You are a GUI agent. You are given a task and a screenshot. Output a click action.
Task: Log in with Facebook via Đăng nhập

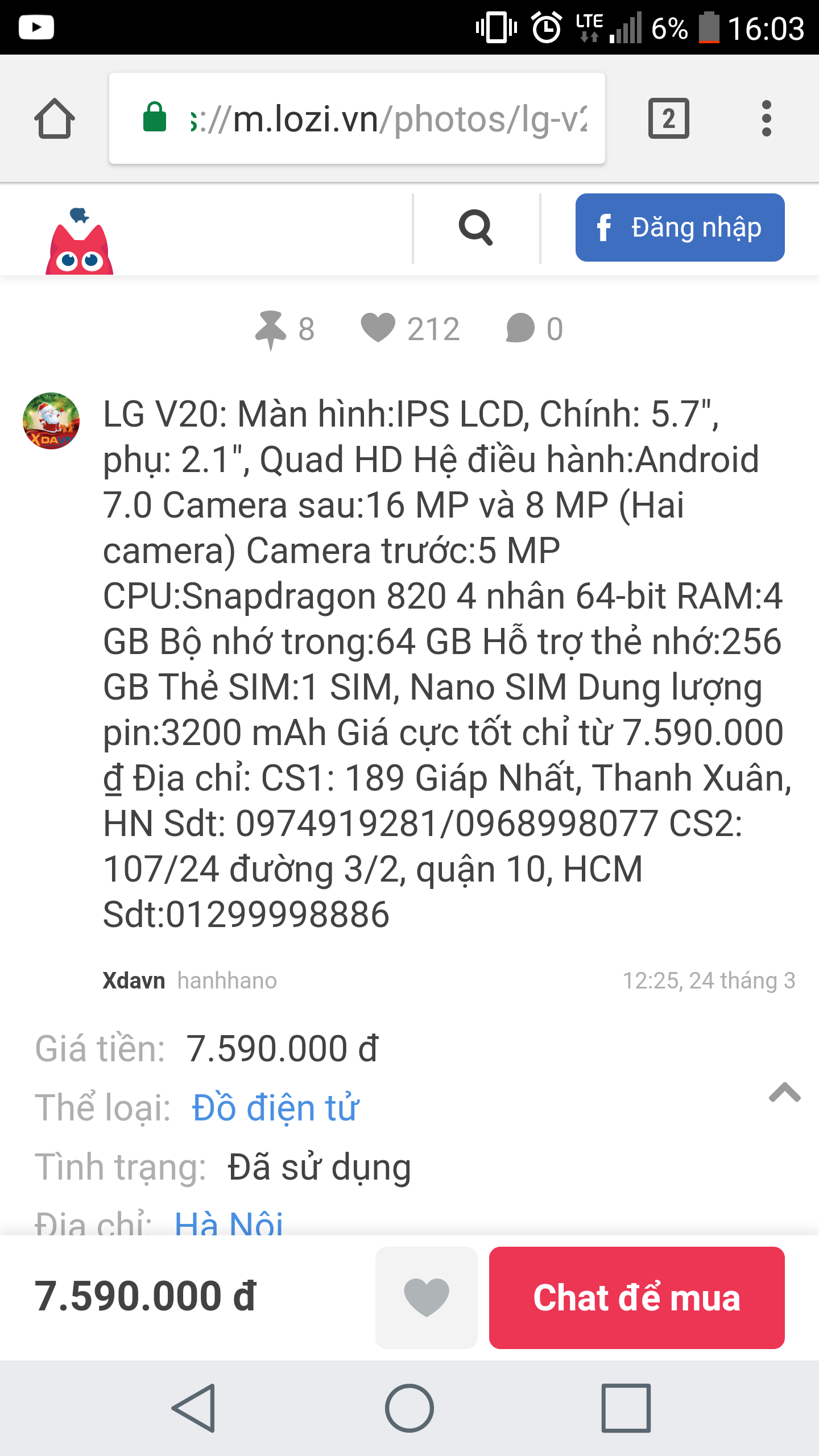click(680, 227)
